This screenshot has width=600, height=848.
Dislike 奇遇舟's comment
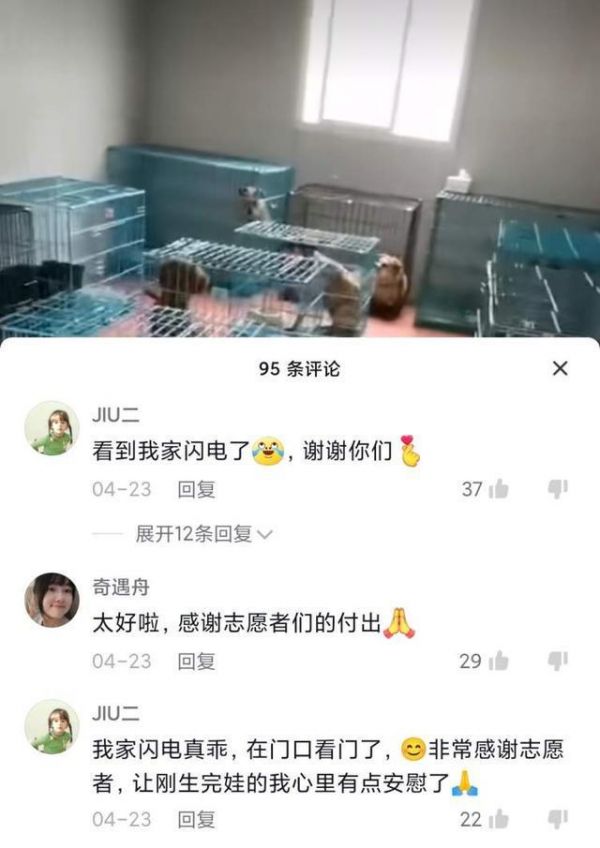(x=558, y=661)
